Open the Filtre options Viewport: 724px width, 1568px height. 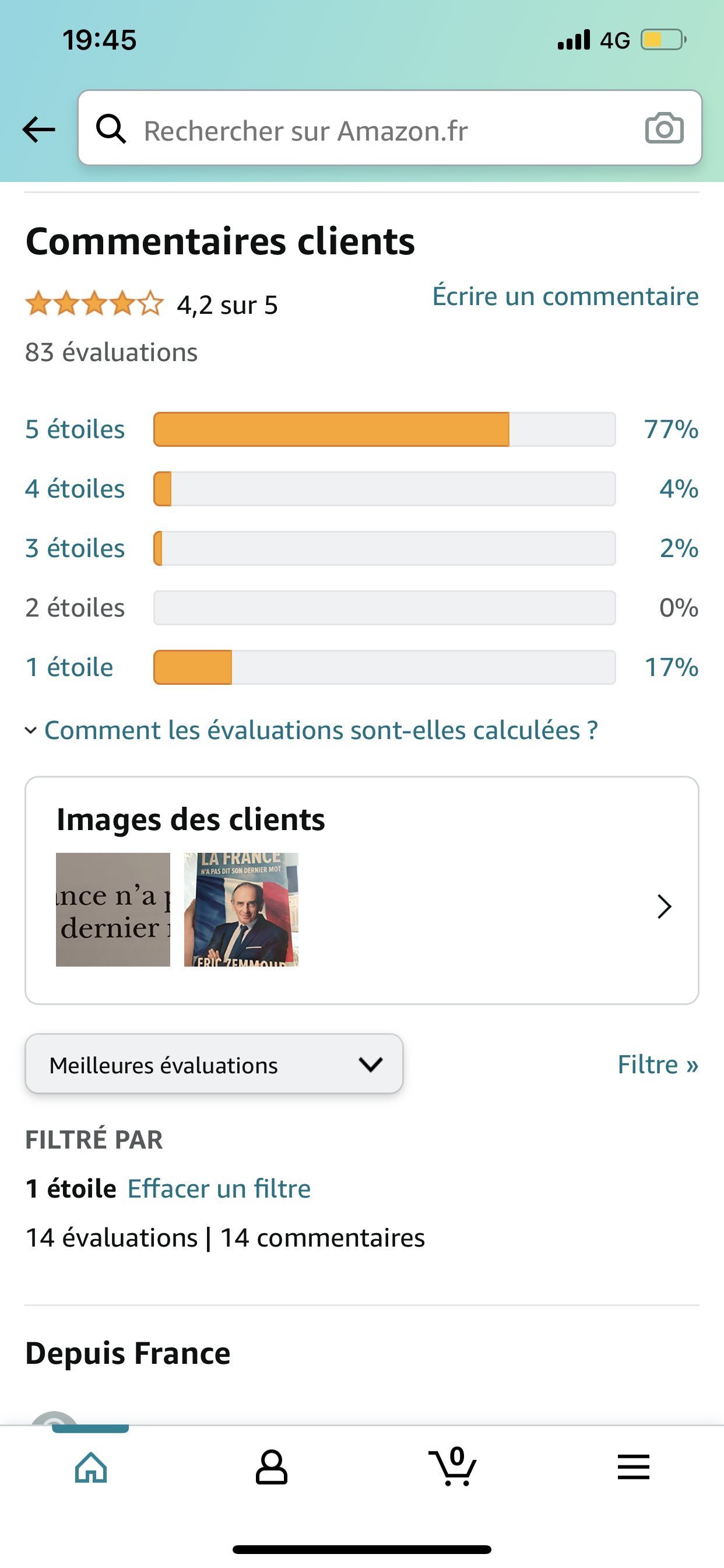[x=658, y=1065]
